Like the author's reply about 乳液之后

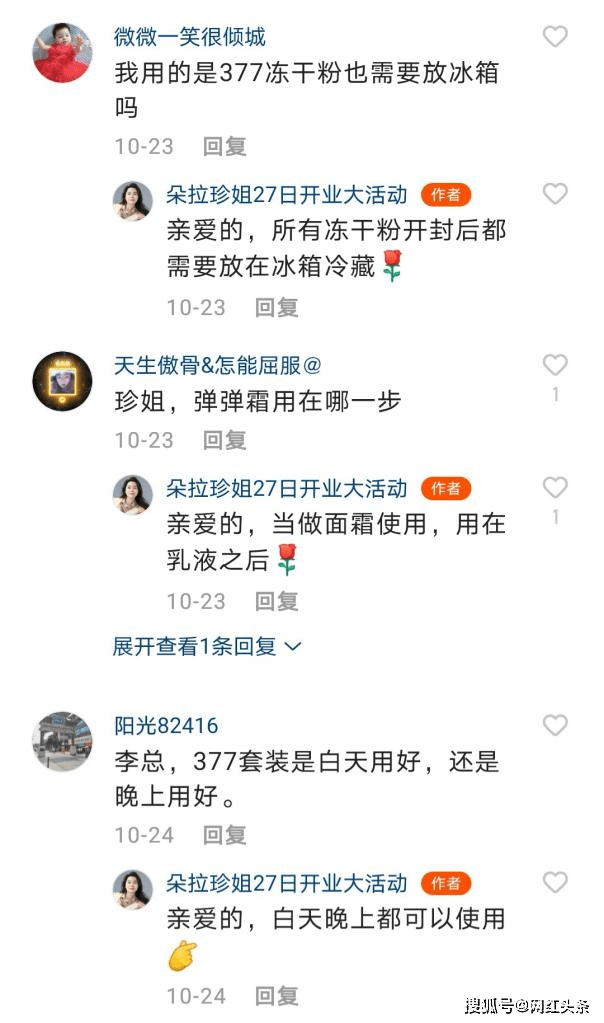554,488
